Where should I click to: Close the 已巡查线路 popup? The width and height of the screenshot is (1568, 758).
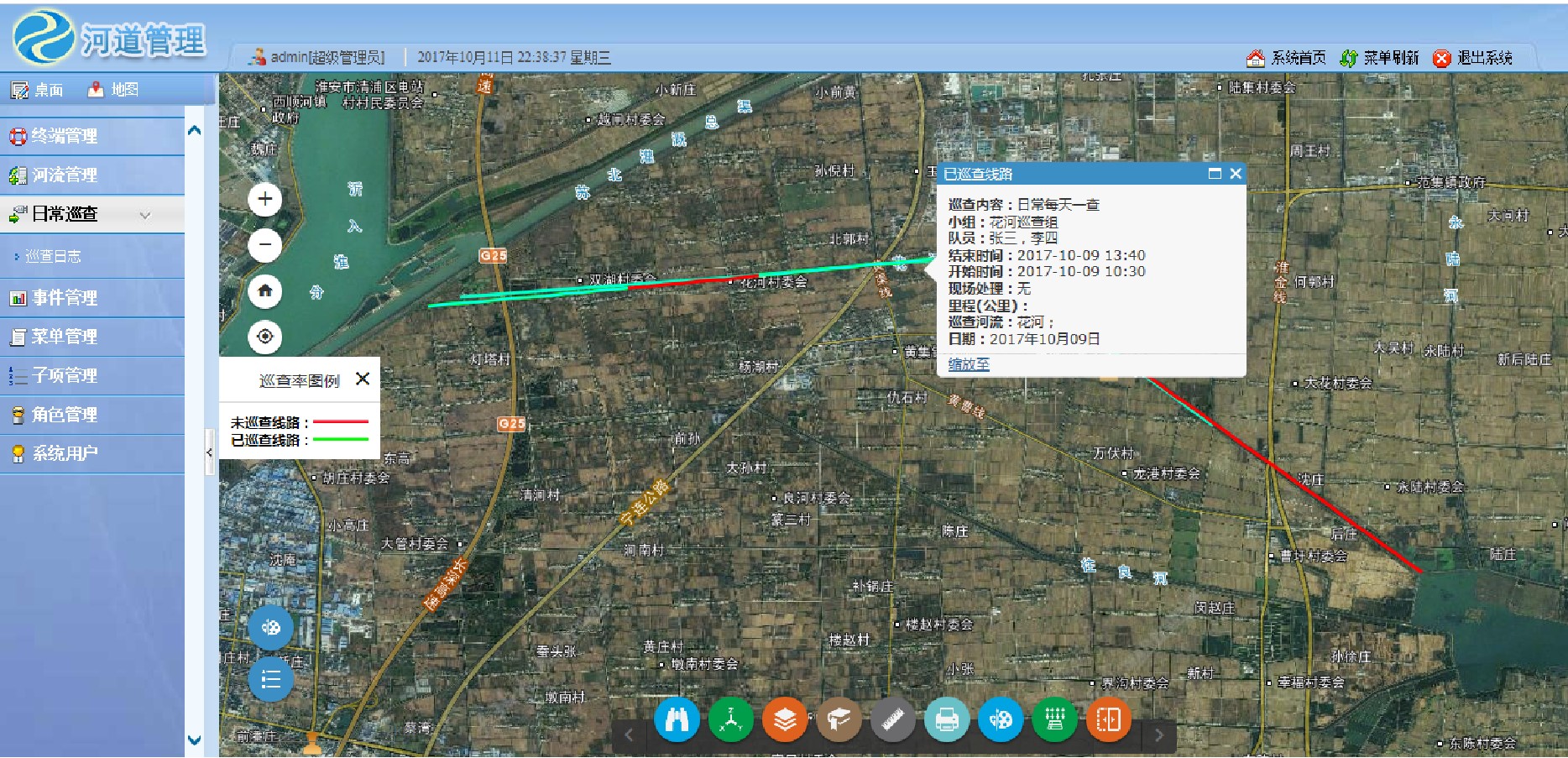[x=1236, y=174]
